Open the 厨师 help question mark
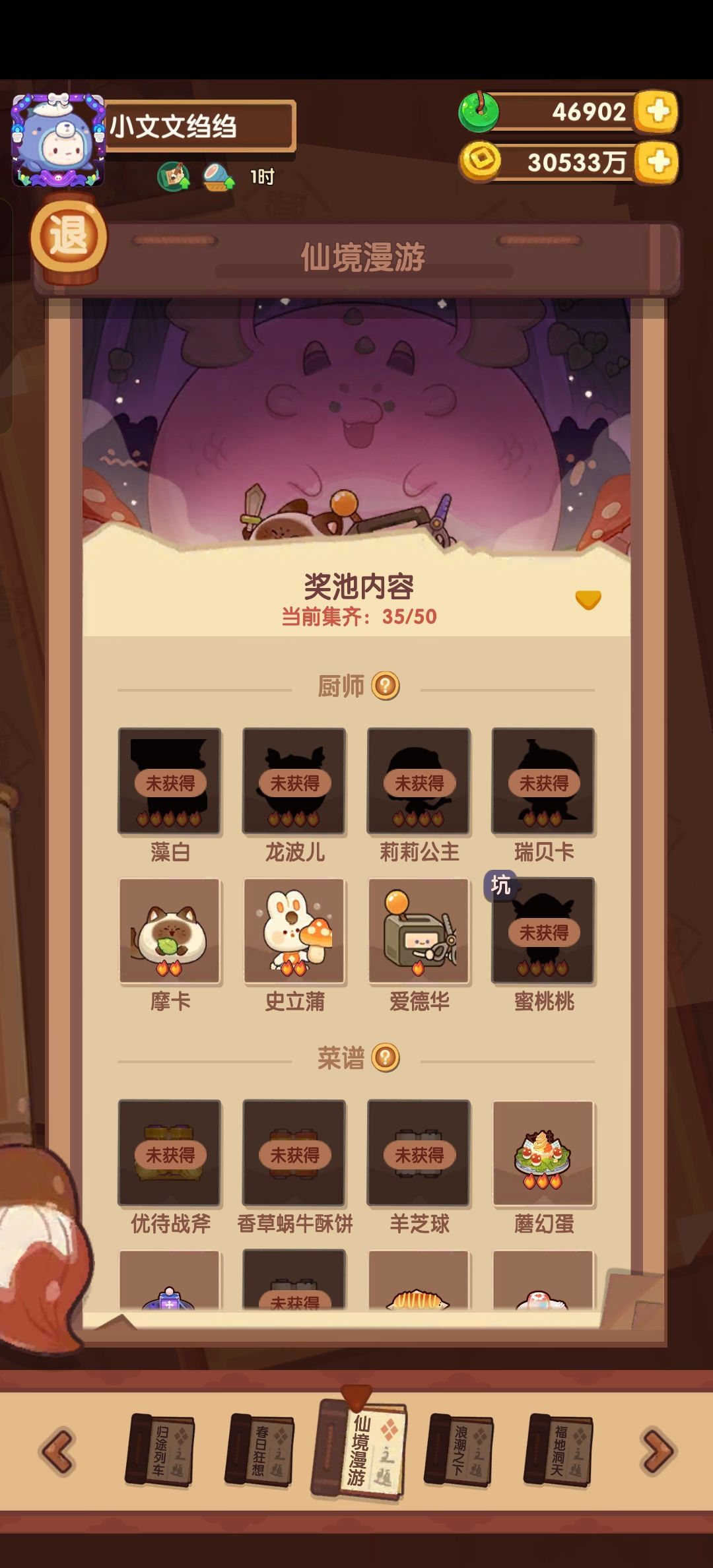 [x=386, y=686]
